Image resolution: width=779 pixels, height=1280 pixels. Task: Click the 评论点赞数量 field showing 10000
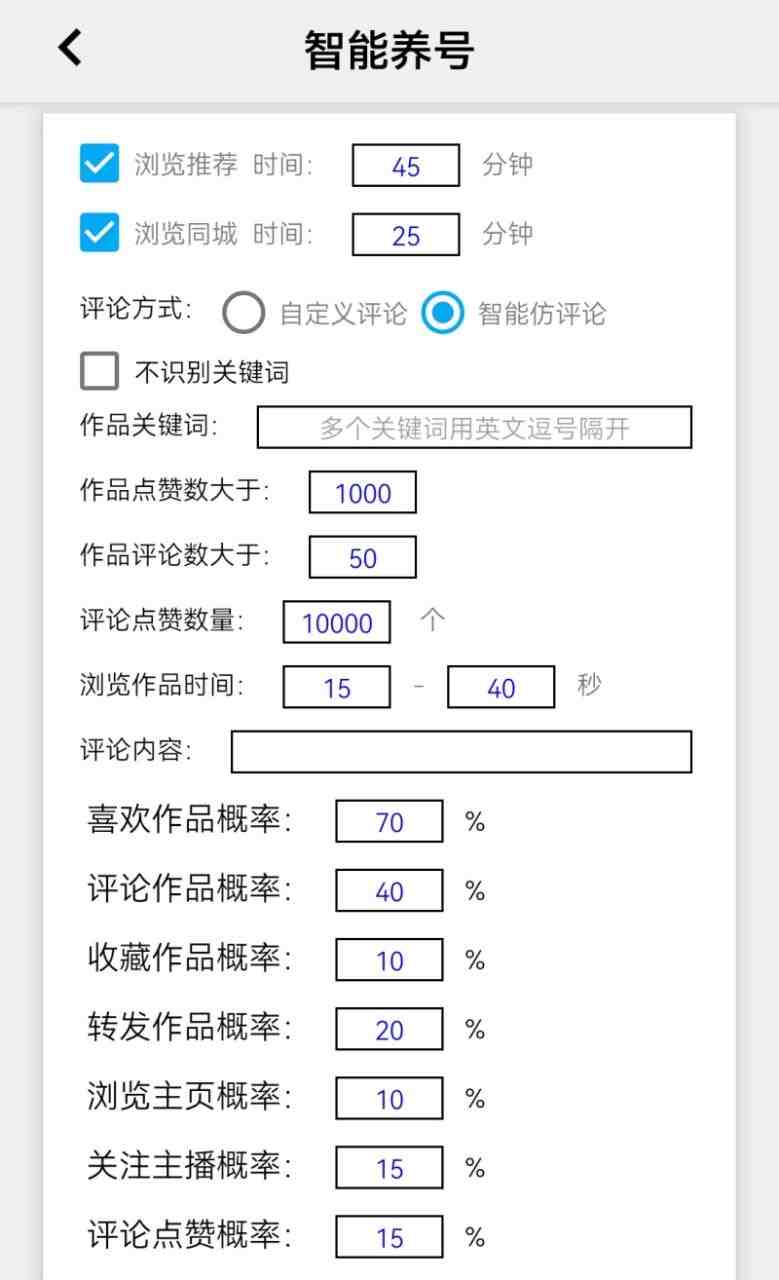tap(336, 622)
